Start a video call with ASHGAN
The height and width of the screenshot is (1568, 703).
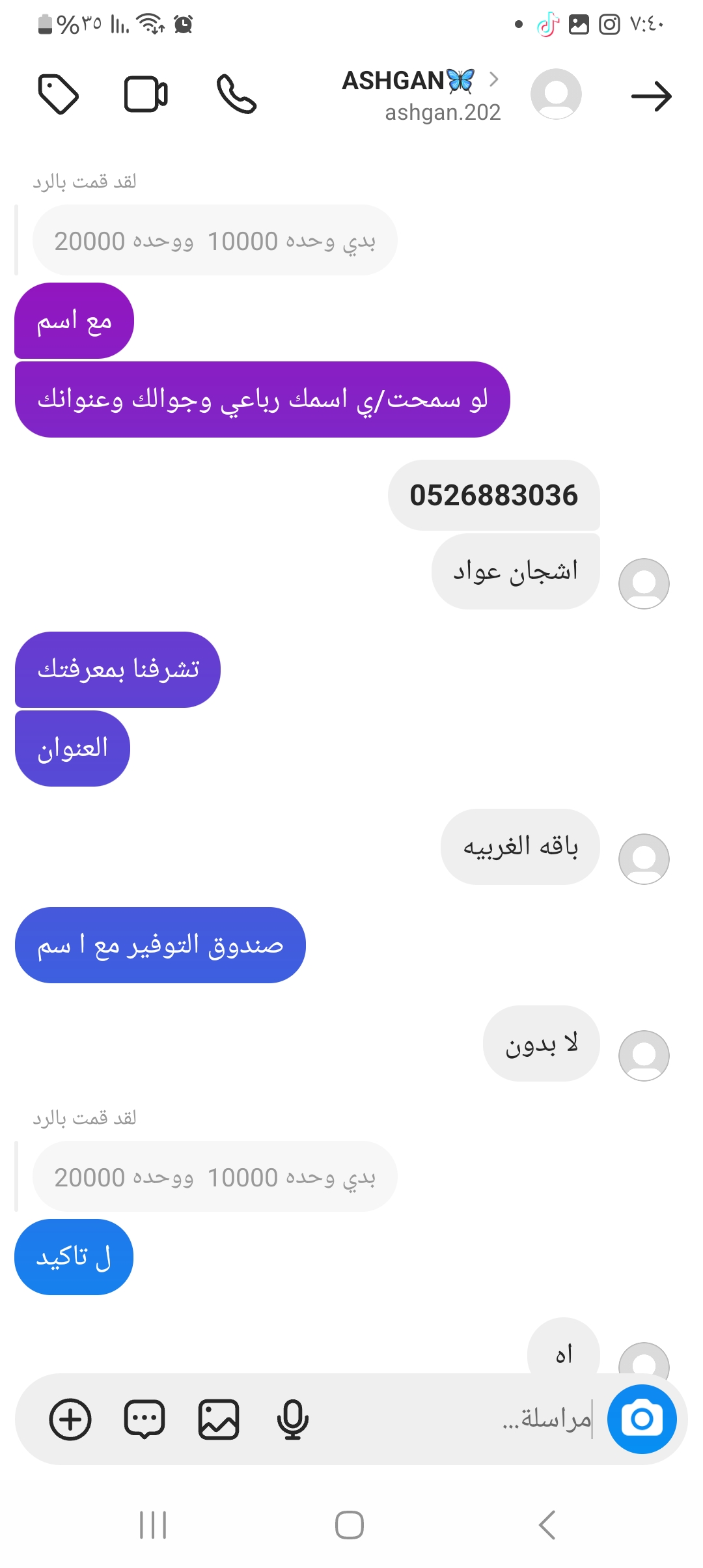click(146, 95)
